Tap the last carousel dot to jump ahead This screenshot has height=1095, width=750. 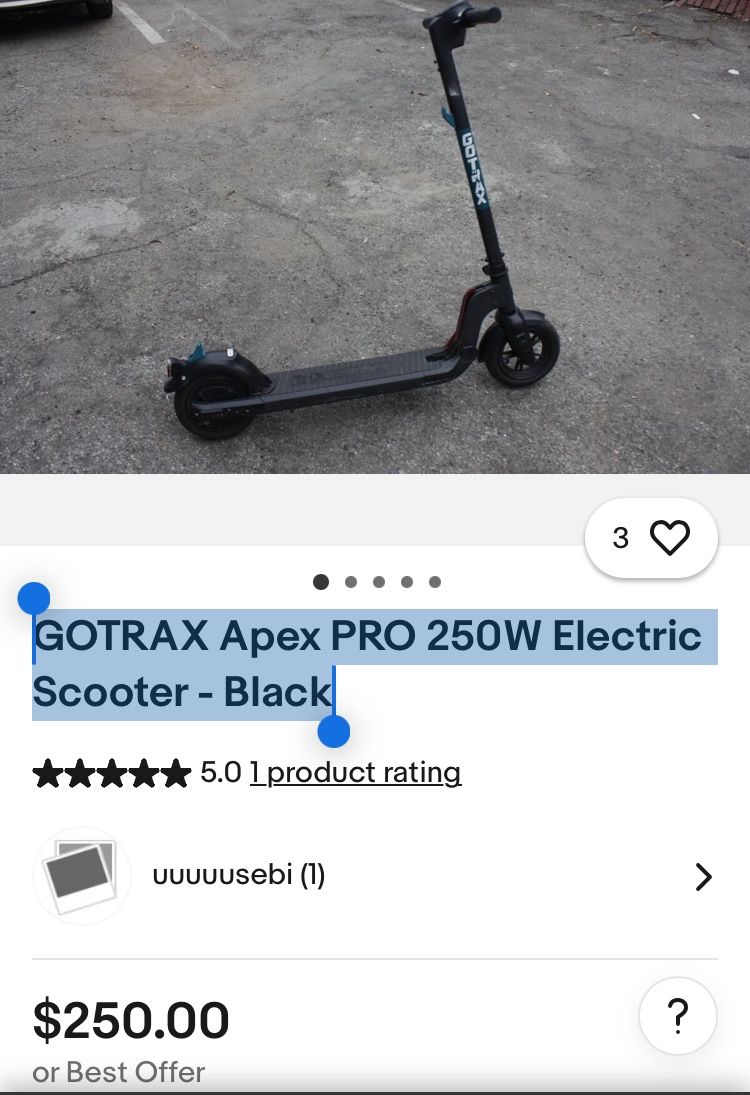[435, 581]
